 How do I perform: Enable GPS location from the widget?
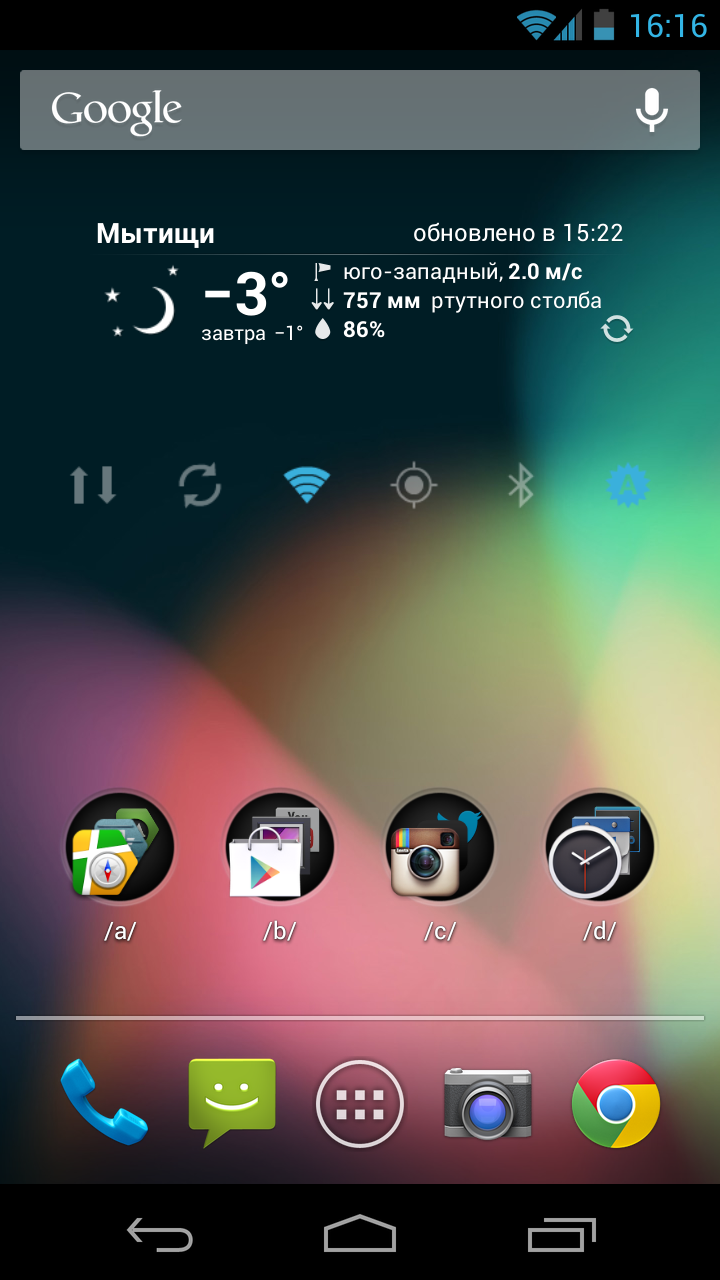[413, 486]
